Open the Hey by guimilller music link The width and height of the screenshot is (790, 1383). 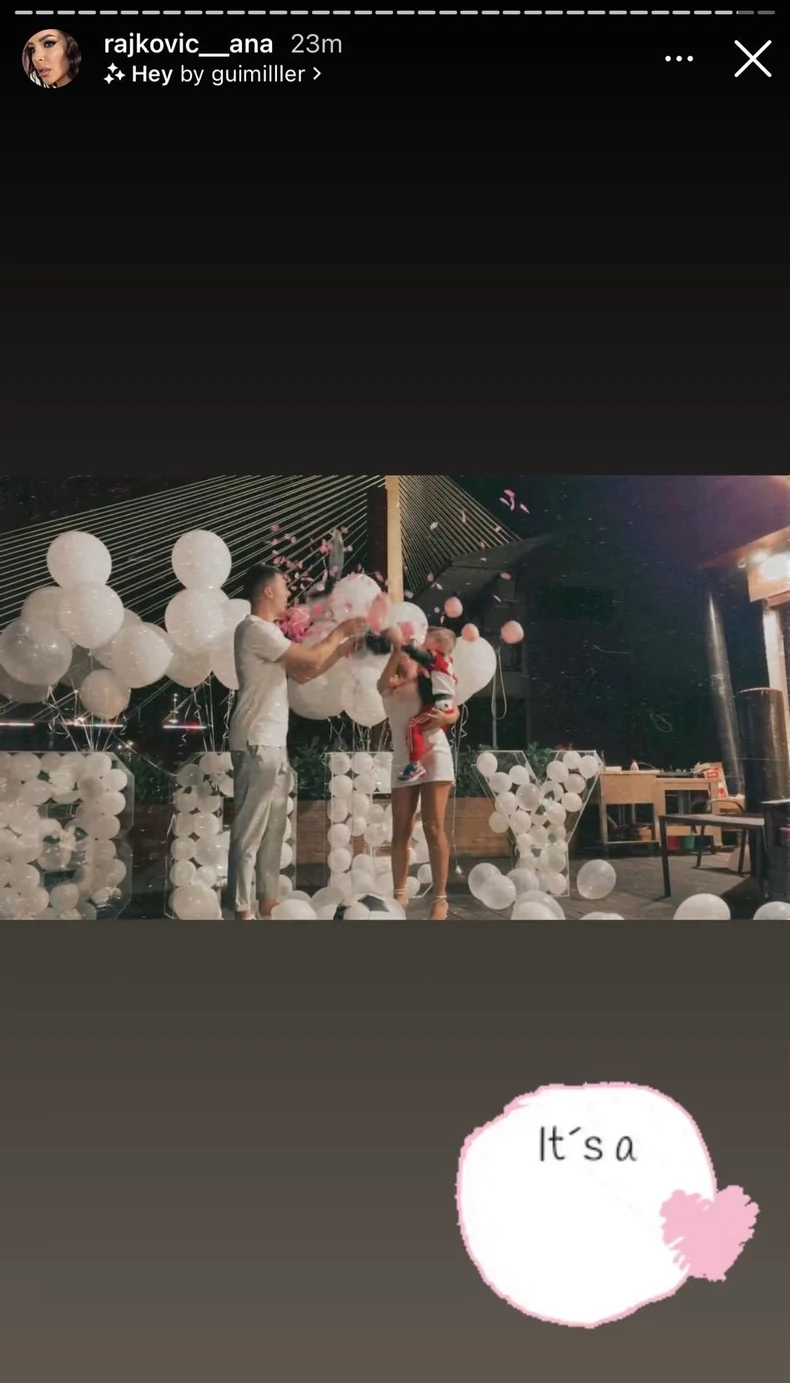click(213, 74)
